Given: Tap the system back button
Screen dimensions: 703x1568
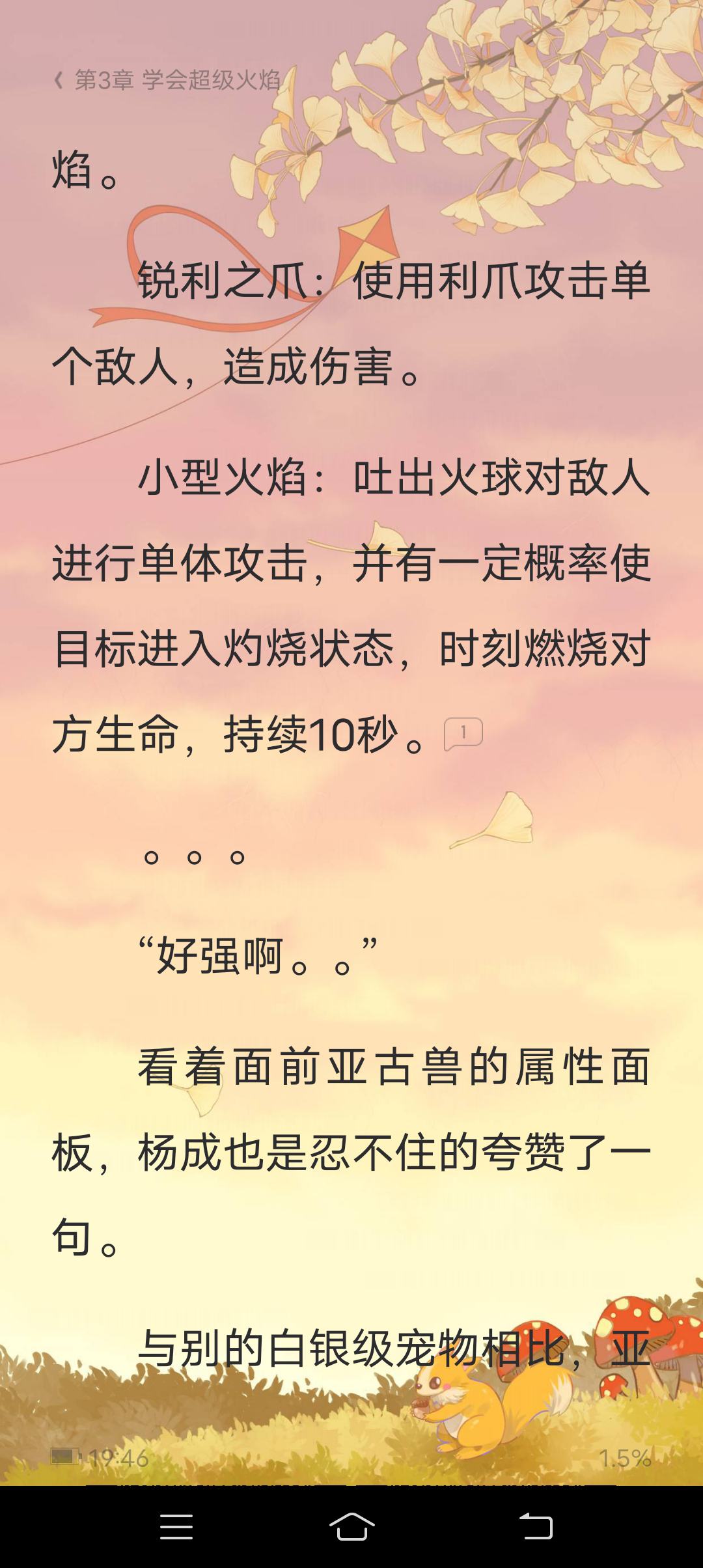Looking at the screenshot, I should coord(536,1526).
